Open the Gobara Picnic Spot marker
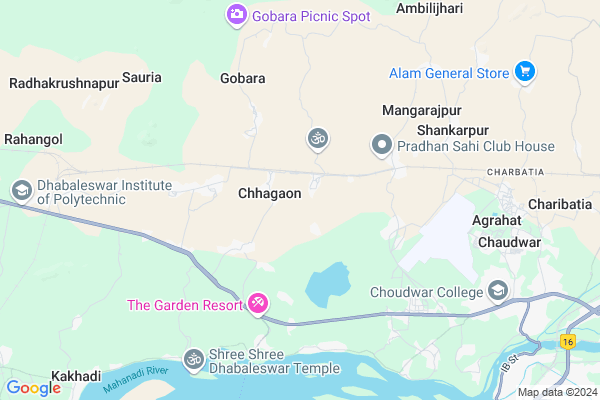600x400 pixels. 237,14
